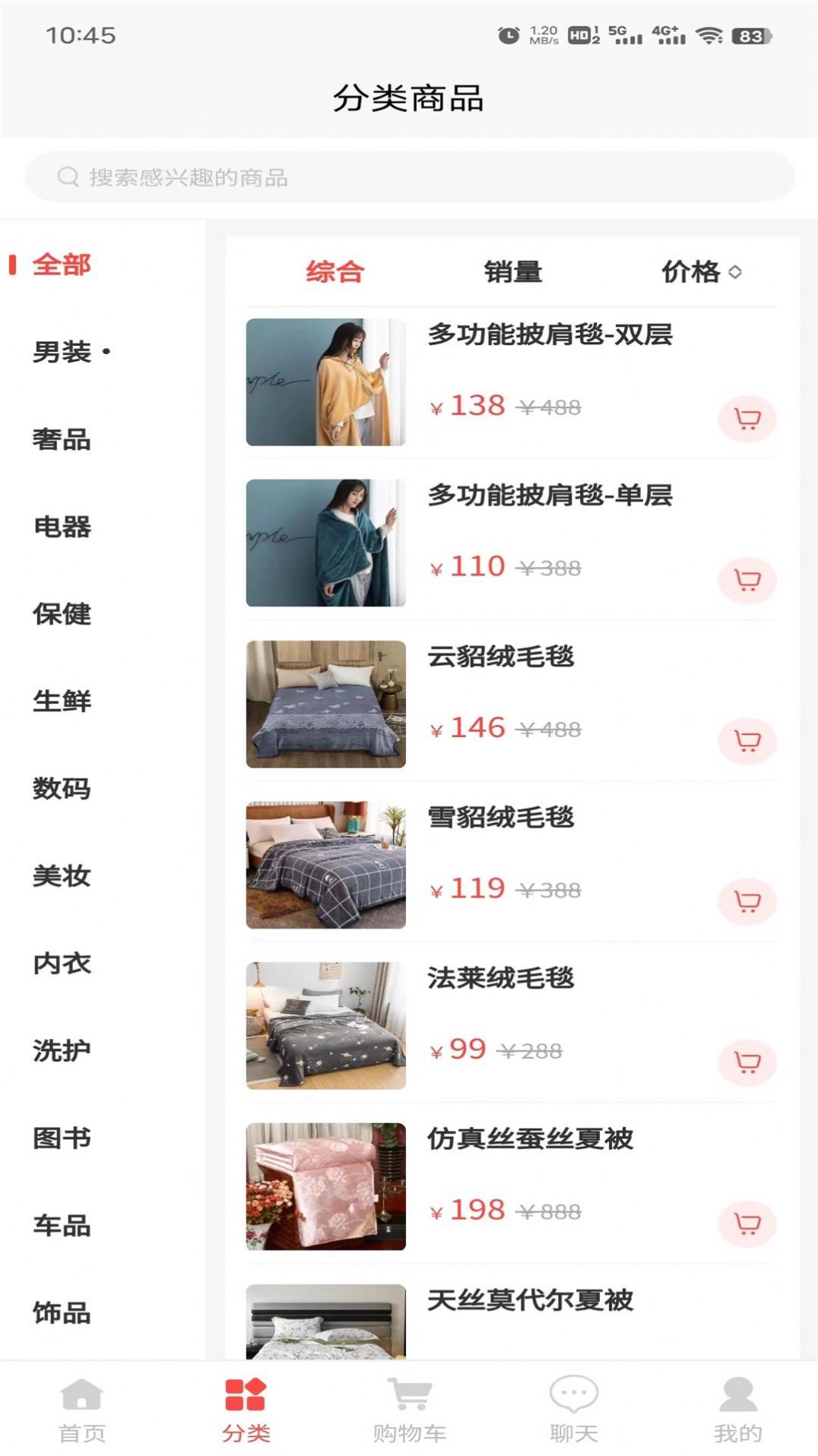
Task: Toggle sorting to 销量
Action: [x=514, y=272]
